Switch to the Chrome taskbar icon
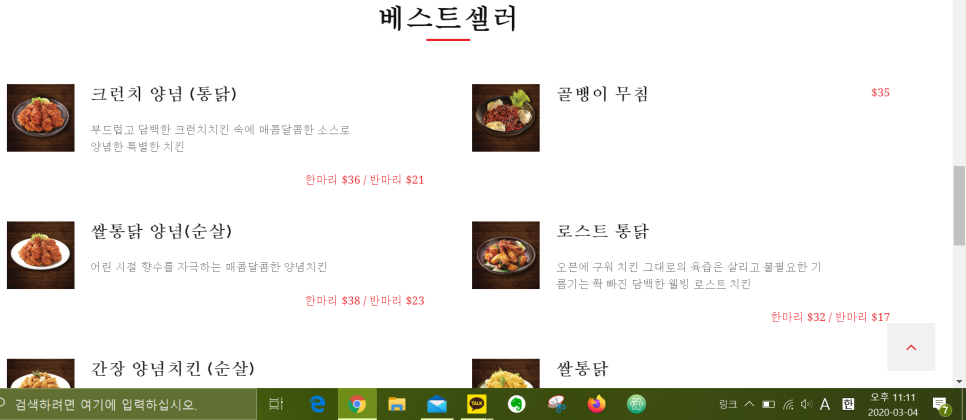The width and height of the screenshot is (966, 420). [357, 404]
